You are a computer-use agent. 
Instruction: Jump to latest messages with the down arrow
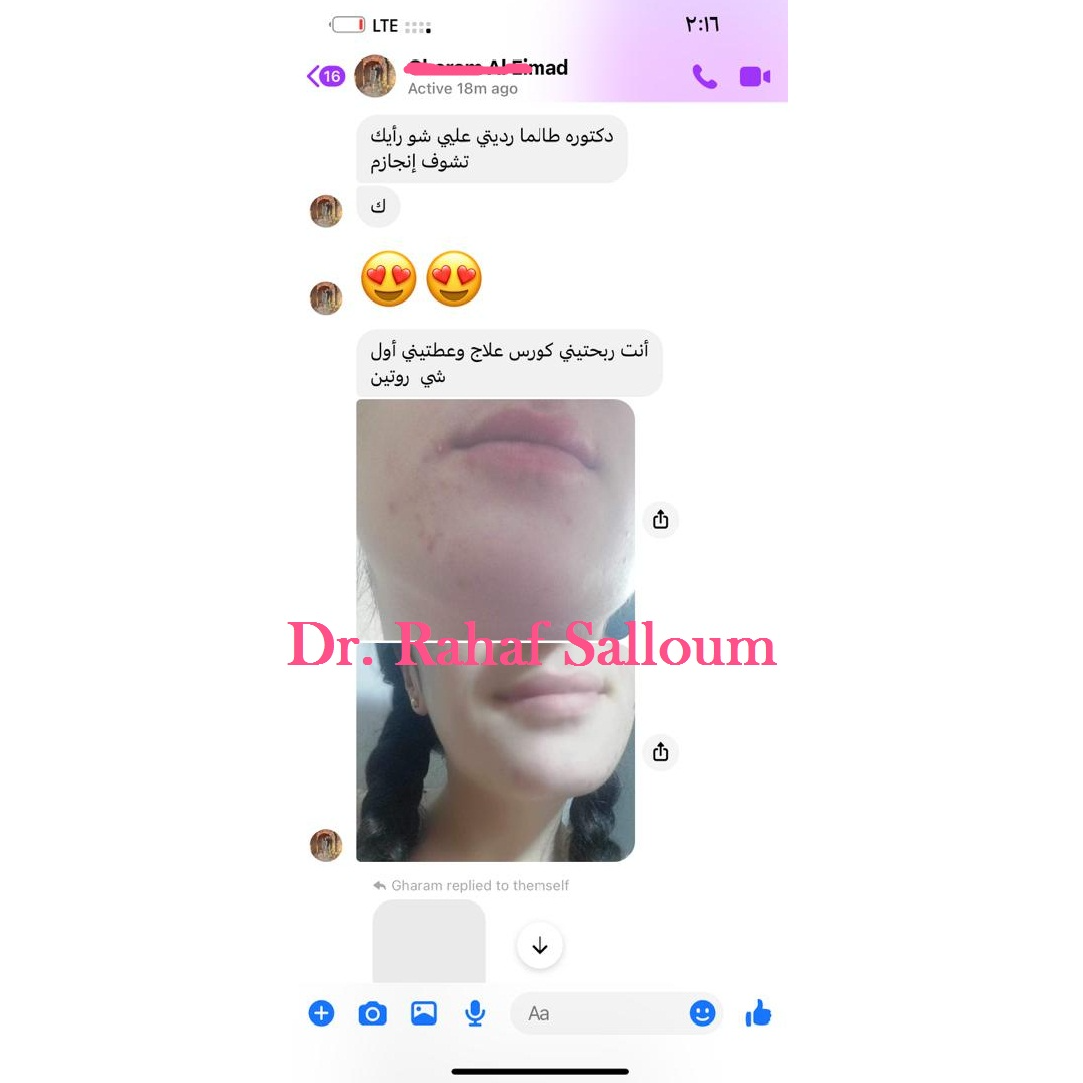coord(540,946)
